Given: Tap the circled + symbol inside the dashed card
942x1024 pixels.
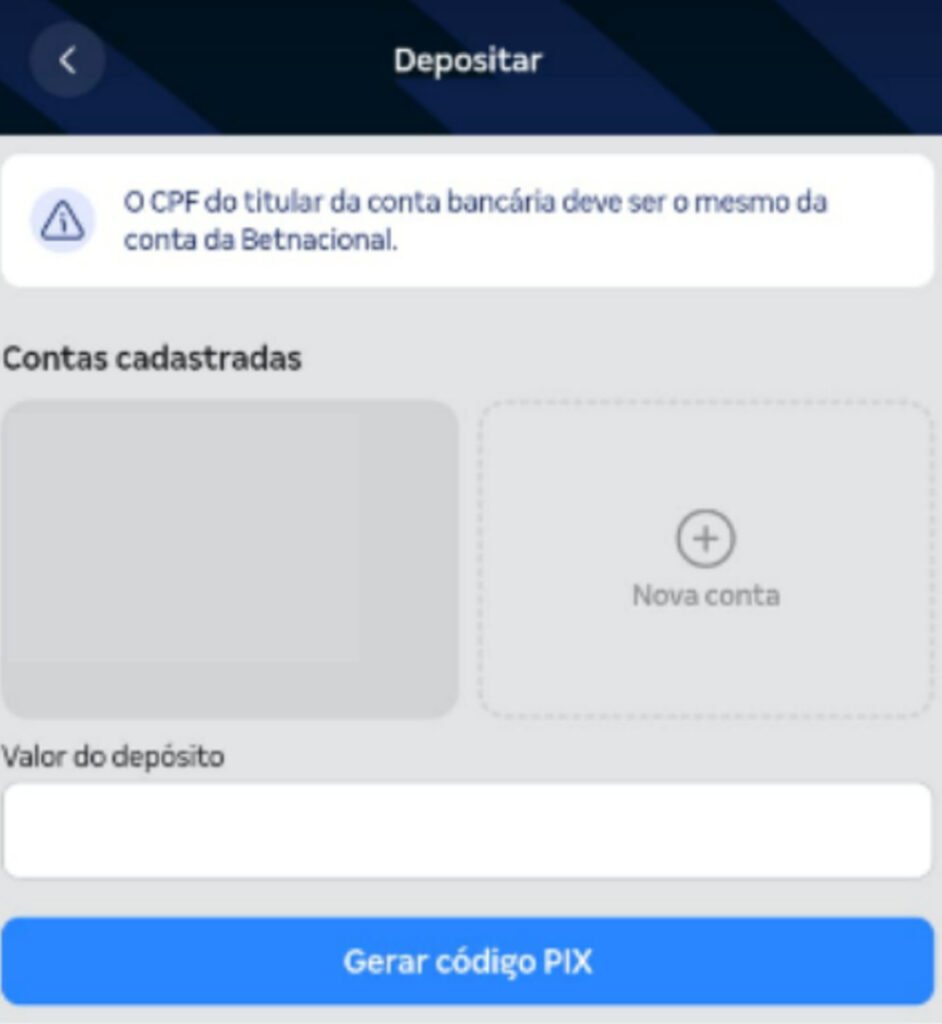Looking at the screenshot, I should coord(705,538).
